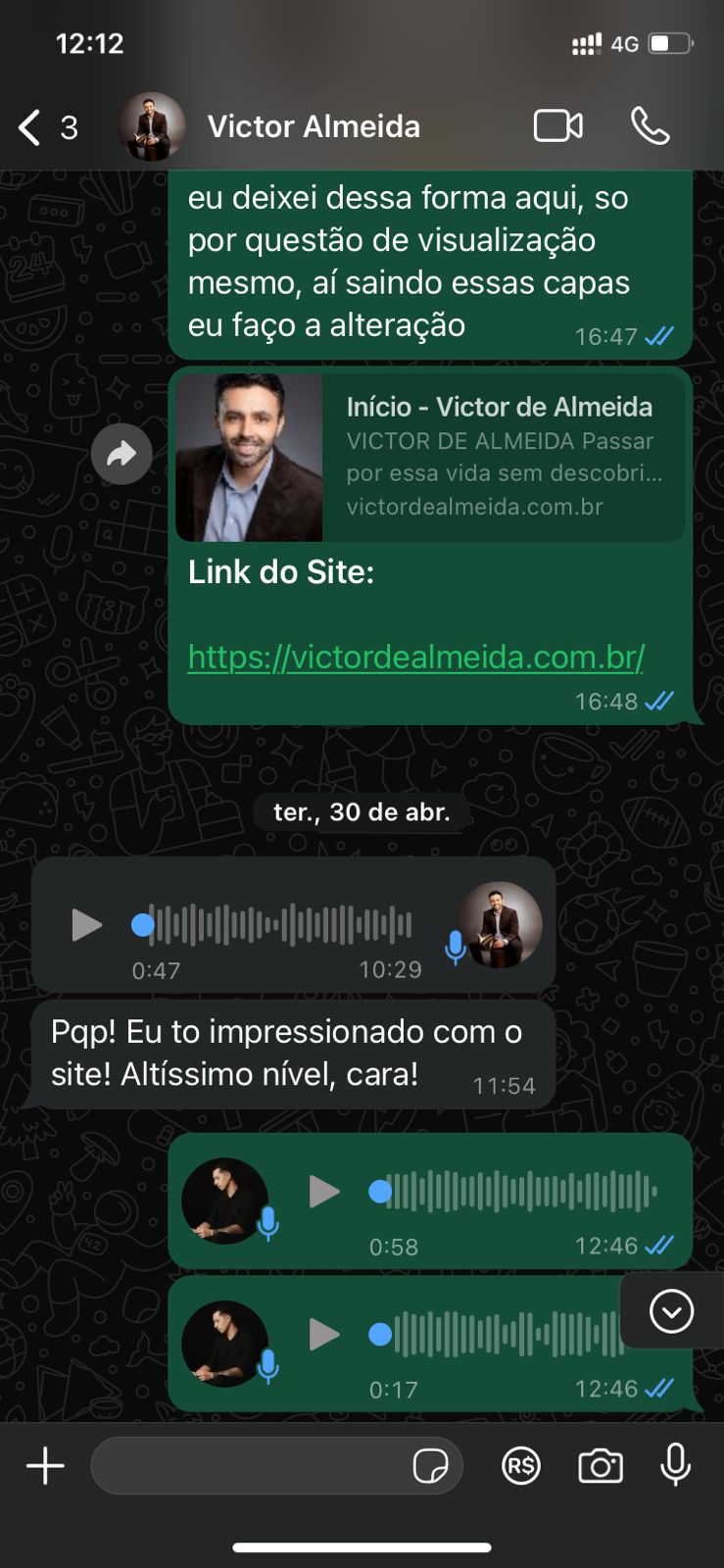
Task: Play the 0:17 sent voice message
Action: pyautogui.click(x=324, y=1334)
